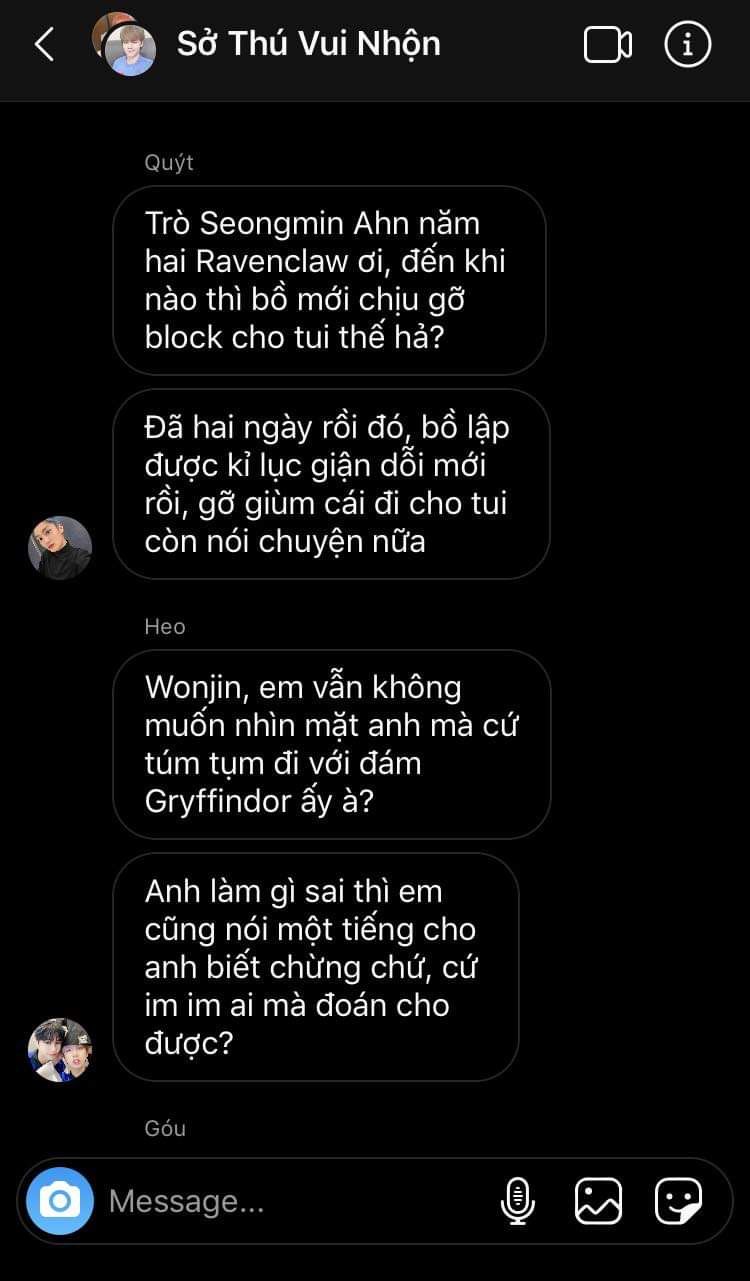Tap the Message text field
The image size is (750, 1281).
[295, 1201]
